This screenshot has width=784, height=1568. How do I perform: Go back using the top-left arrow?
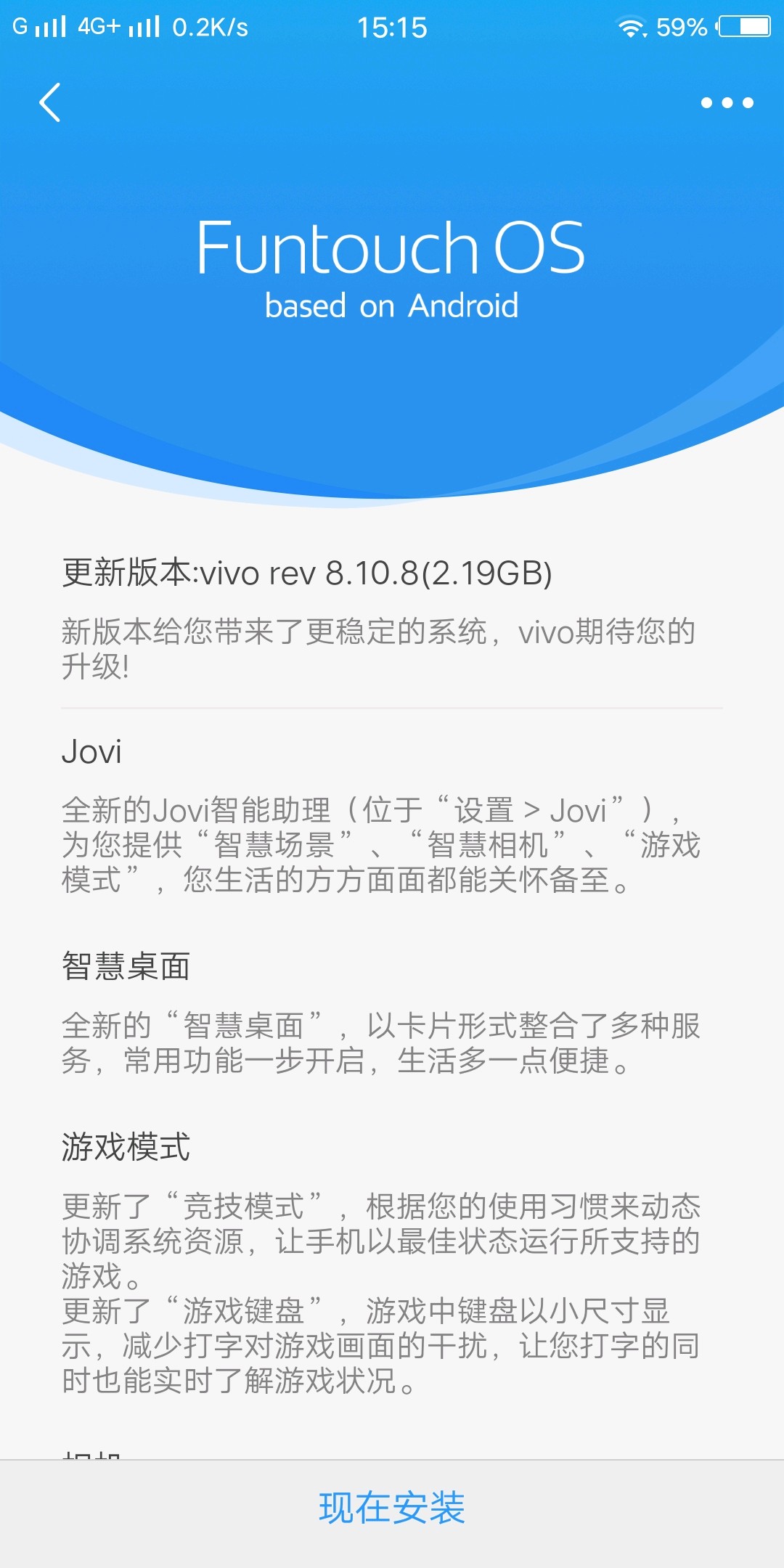[49, 102]
